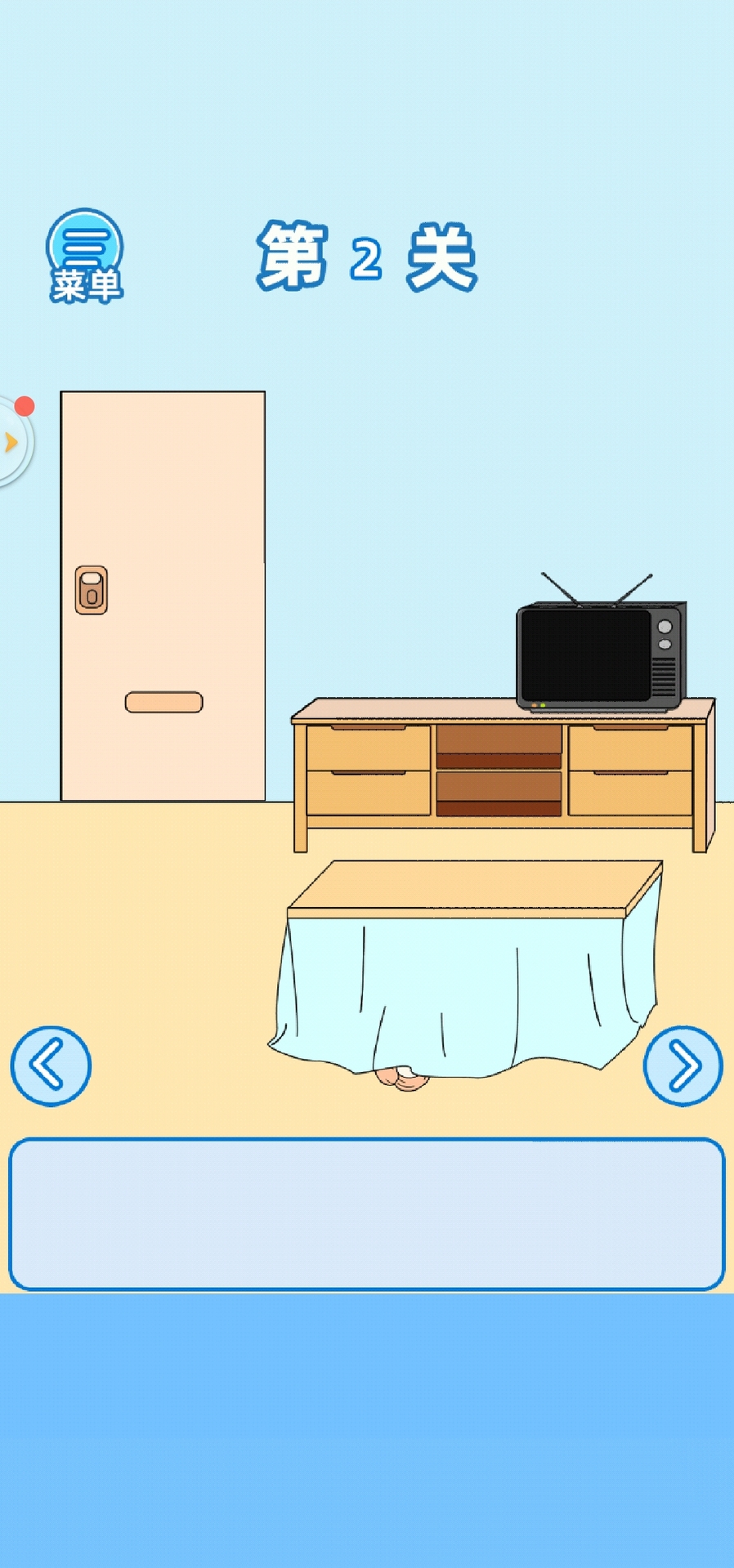Screen dimensions: 734x1568
Task: Tap the door lock knob
Action: coord(92,590)
